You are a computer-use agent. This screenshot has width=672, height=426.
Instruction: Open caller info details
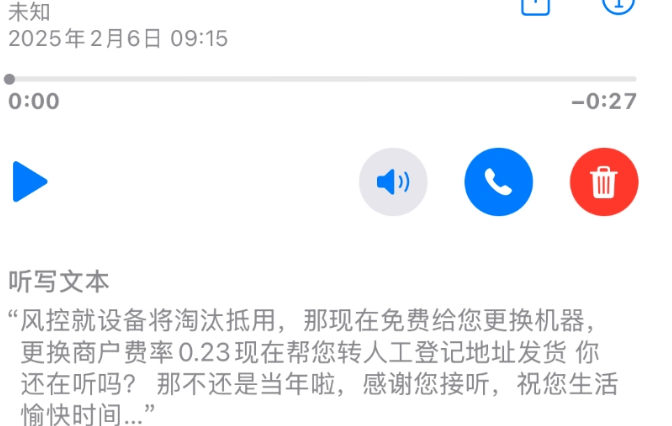tap(618, 5)
